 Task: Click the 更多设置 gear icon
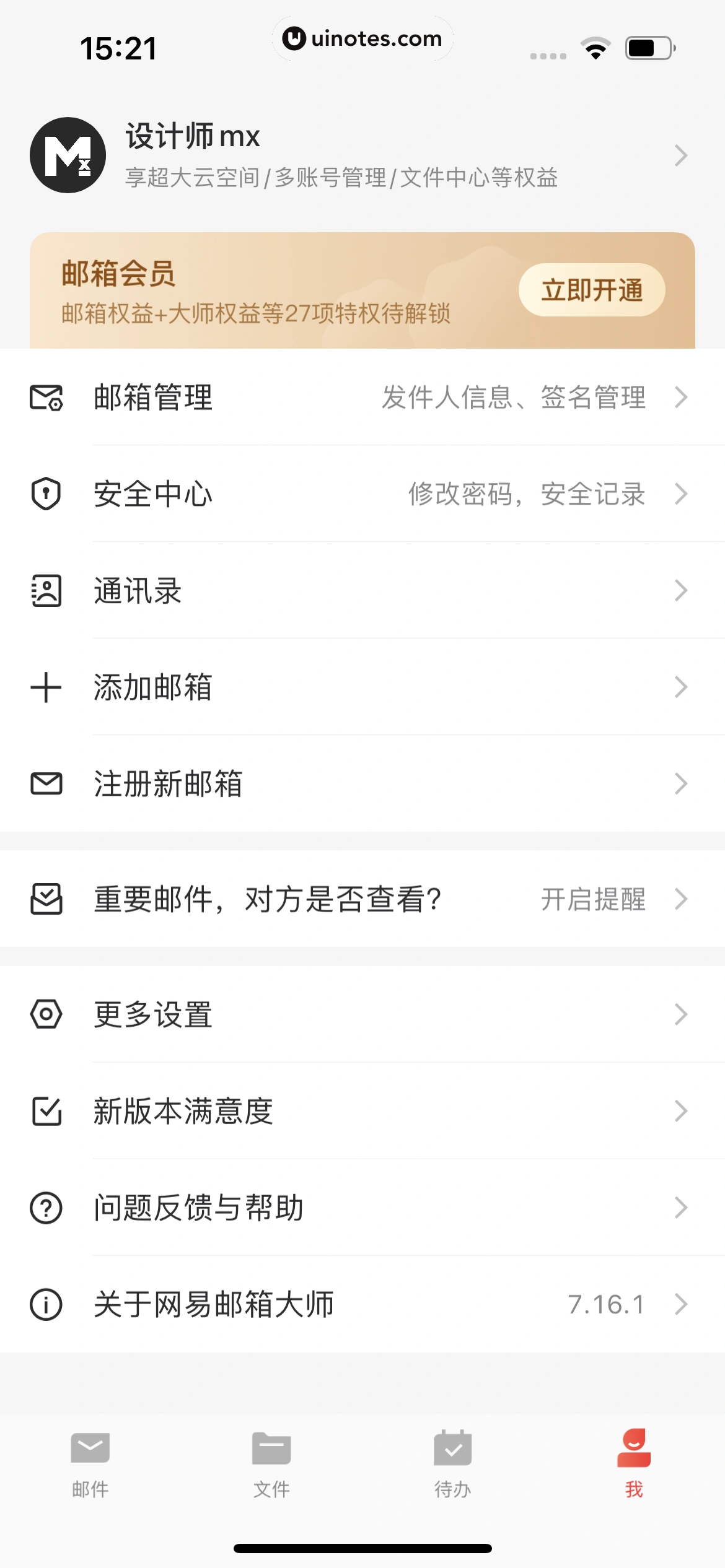pos(46,1014)
